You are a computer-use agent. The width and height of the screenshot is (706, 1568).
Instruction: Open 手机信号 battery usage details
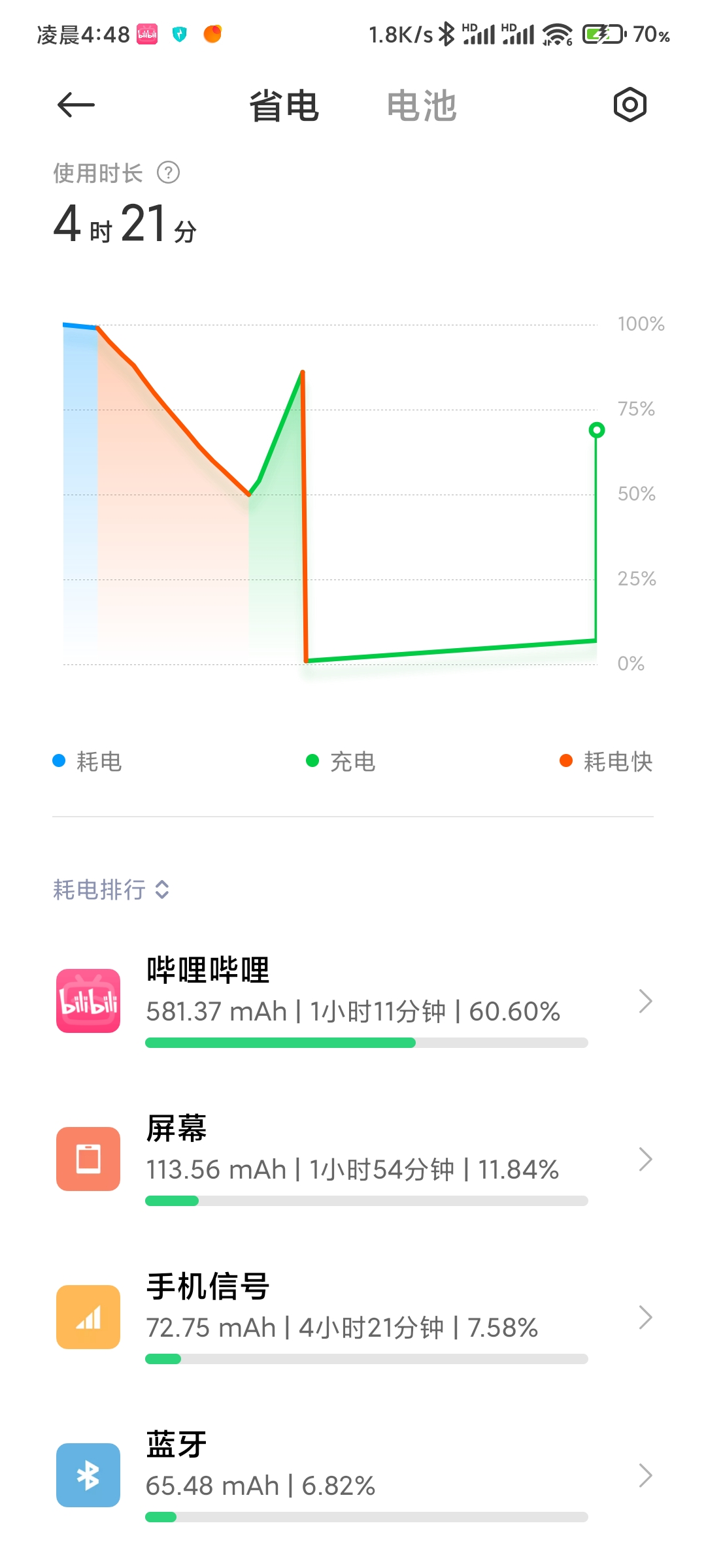(353, 1317)
